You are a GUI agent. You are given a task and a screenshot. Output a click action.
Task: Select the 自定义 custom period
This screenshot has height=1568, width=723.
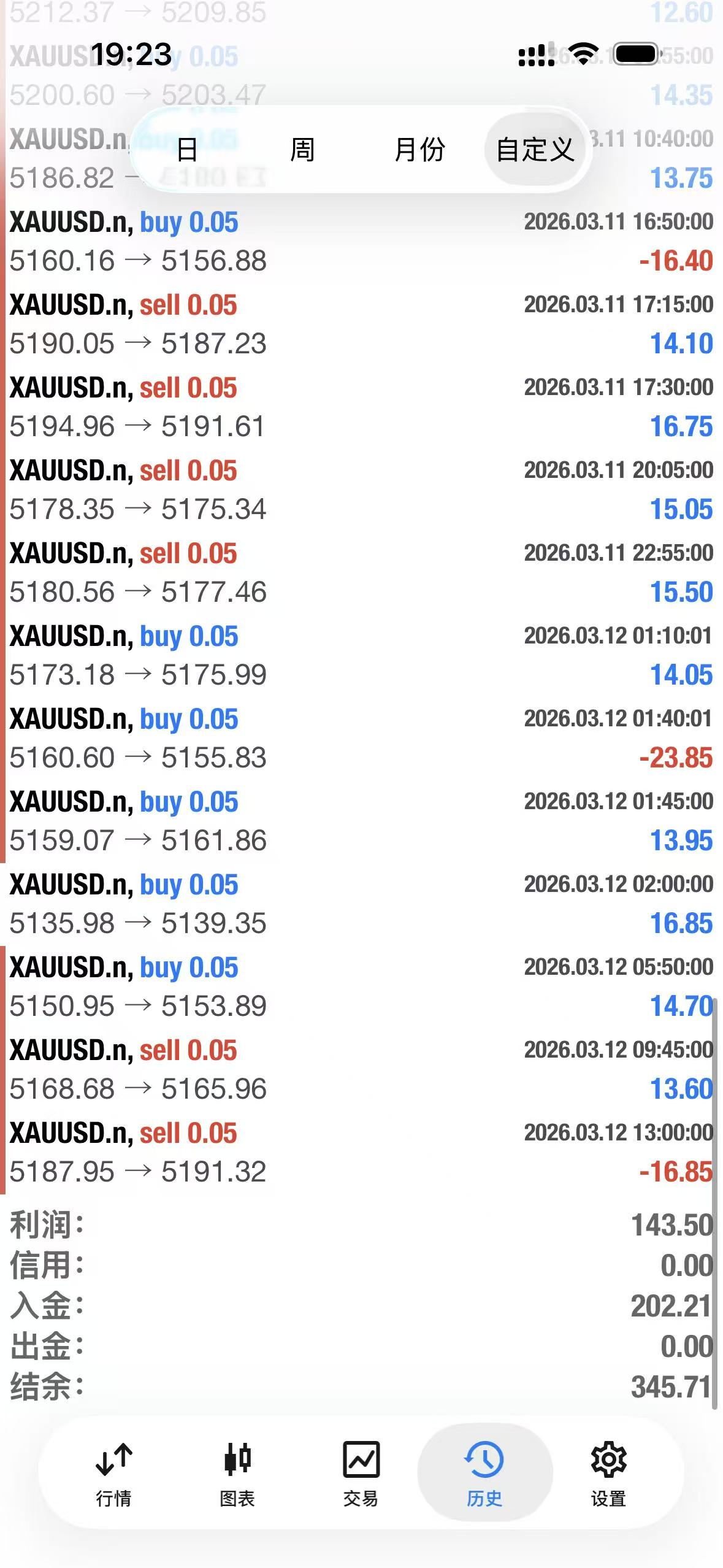(535, 150)
